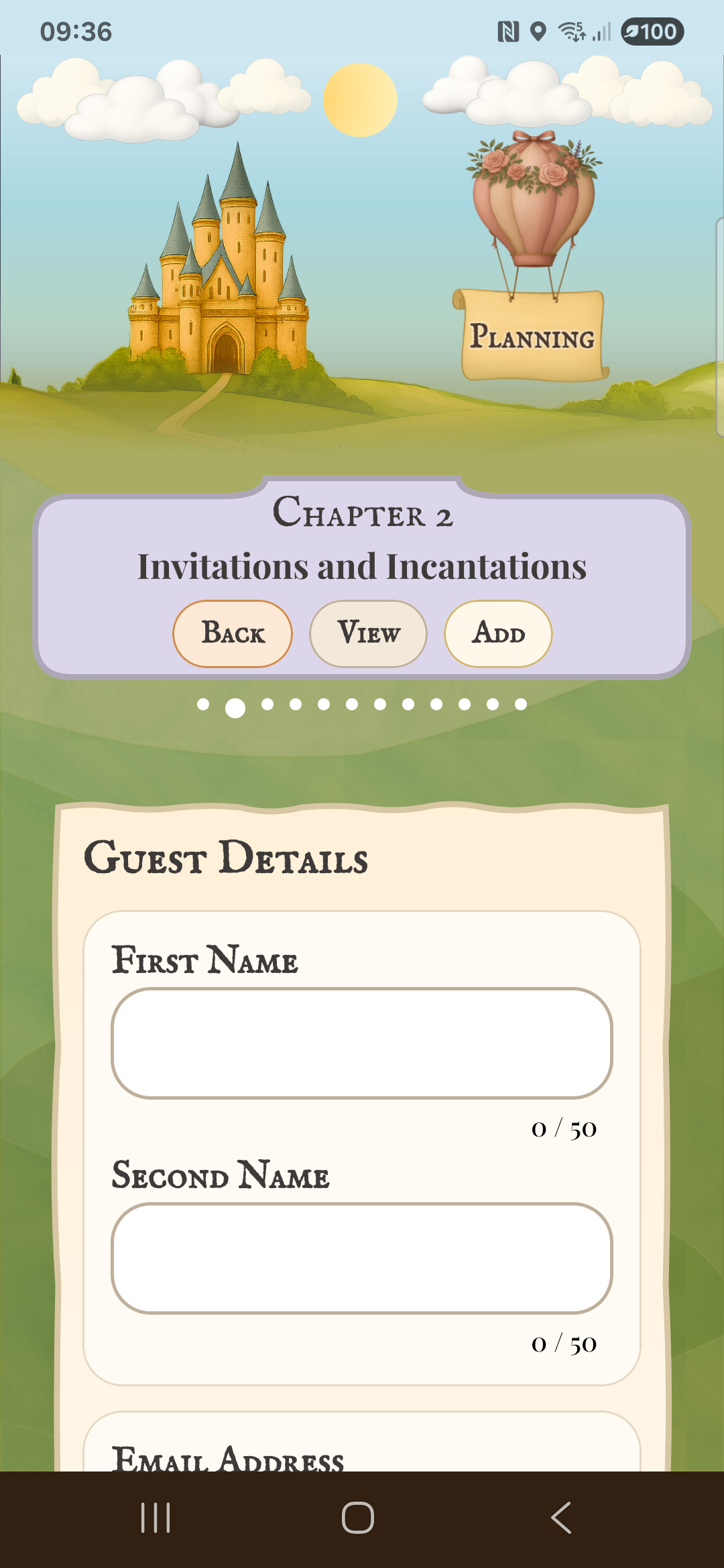Screen dimensions: 724x1568
Task: Tap the Back button in Chapter 2
Action: (233, 633)
